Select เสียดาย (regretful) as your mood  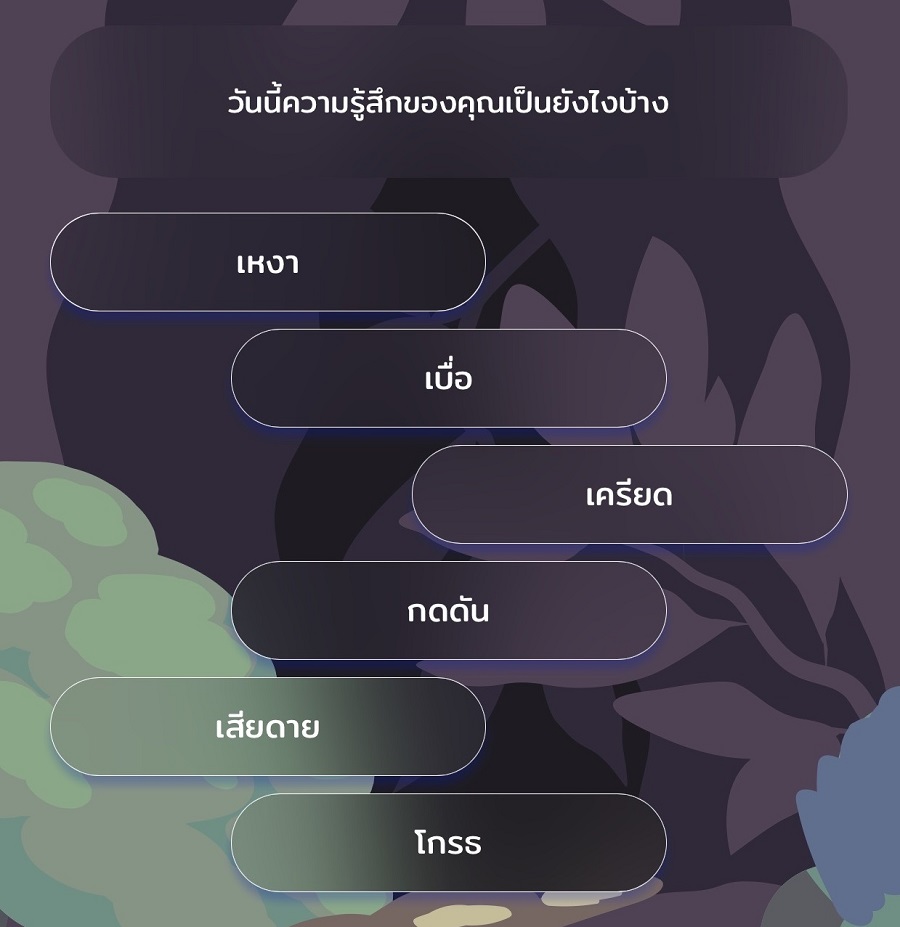point(268,727)
